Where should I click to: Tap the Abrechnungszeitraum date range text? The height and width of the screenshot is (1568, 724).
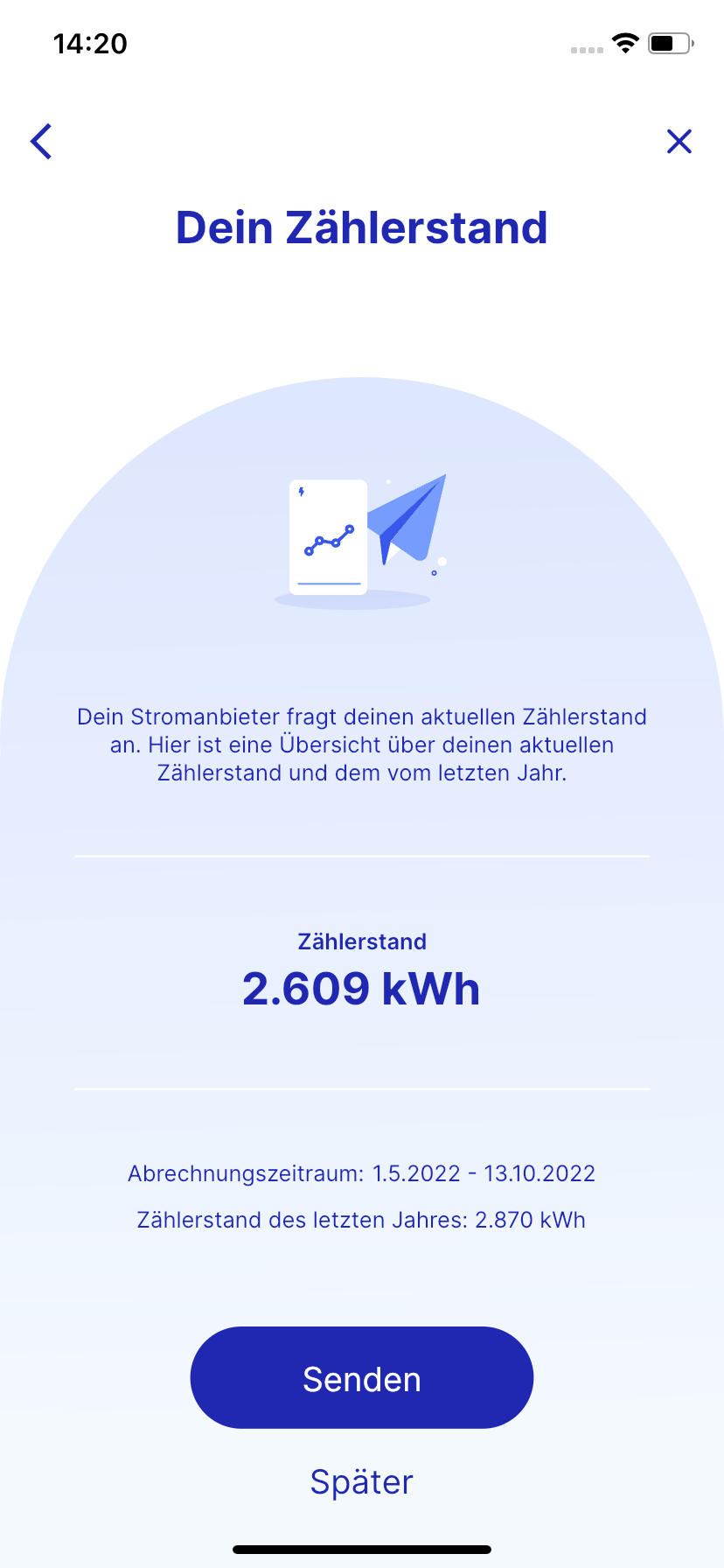pyautogui.click(x=361, y=1173)
